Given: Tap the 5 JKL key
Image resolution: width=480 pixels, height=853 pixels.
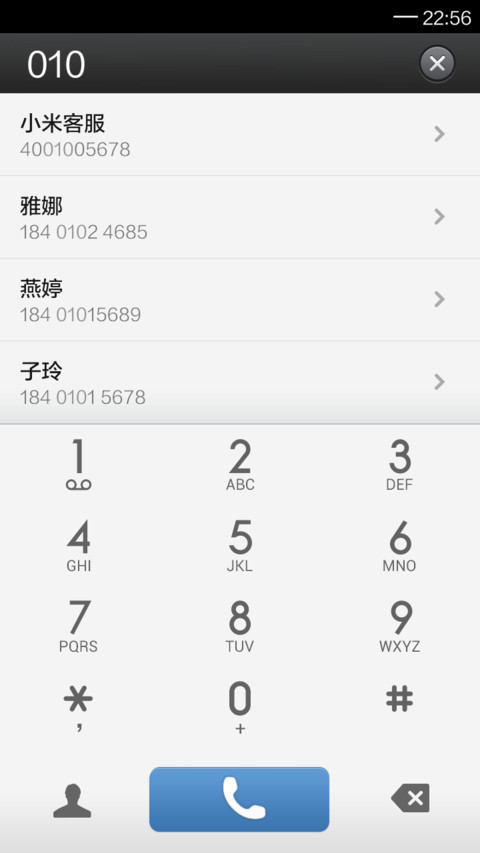Looking at the screenshot, I should coord(240,546).
